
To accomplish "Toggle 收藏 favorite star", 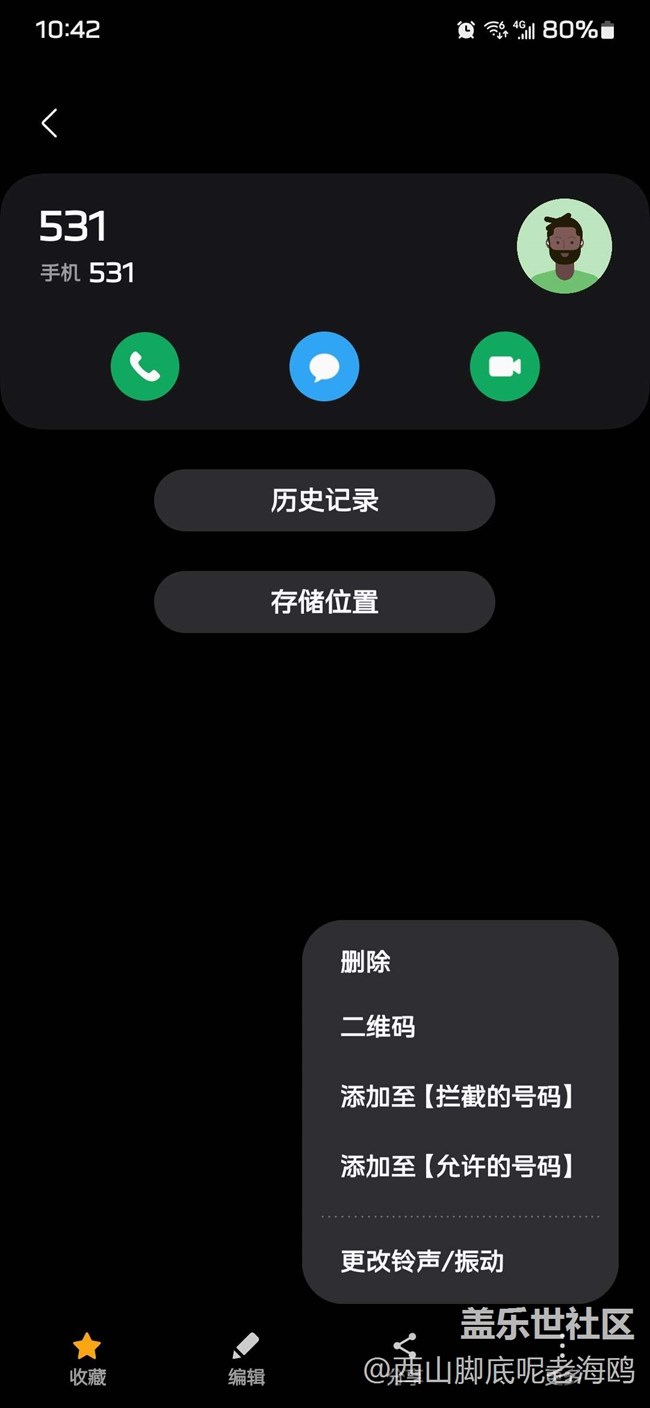I will (x=87, y=1359).
